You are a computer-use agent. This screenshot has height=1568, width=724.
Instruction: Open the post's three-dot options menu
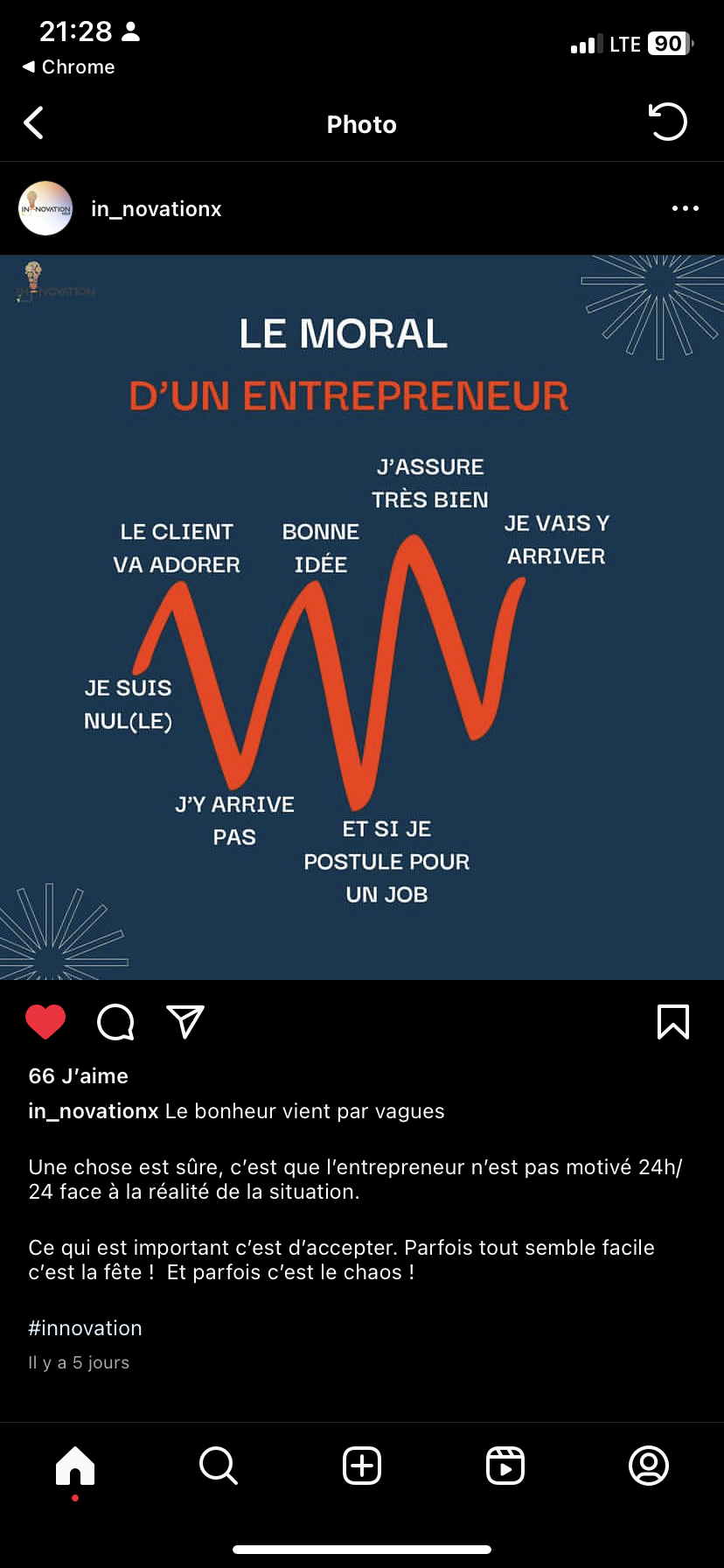[685, 208]
